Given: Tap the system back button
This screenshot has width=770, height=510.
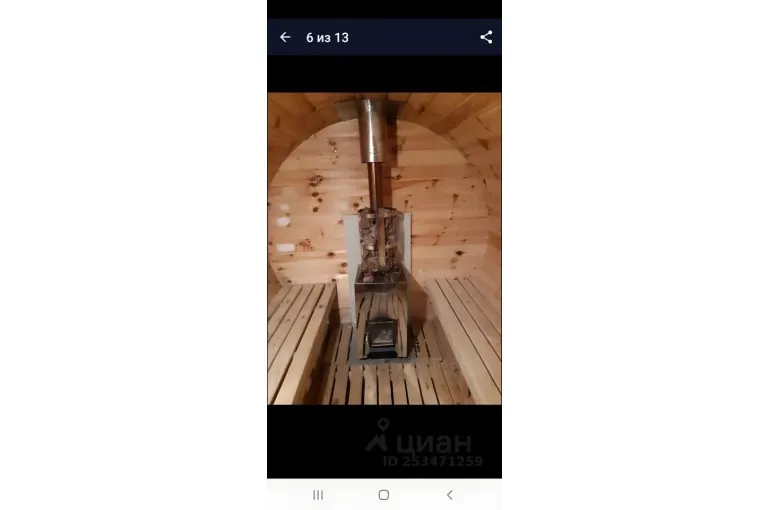Looking at the screenshot, I should tap(449, 495).
